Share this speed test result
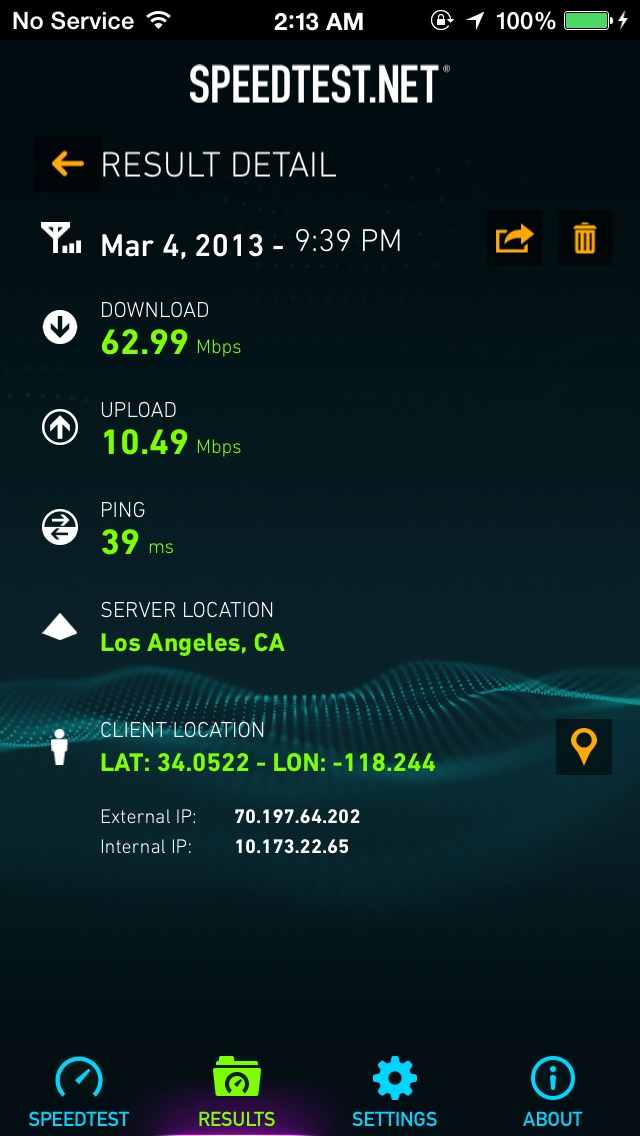The image size is (640, 1136). (515, 238)
